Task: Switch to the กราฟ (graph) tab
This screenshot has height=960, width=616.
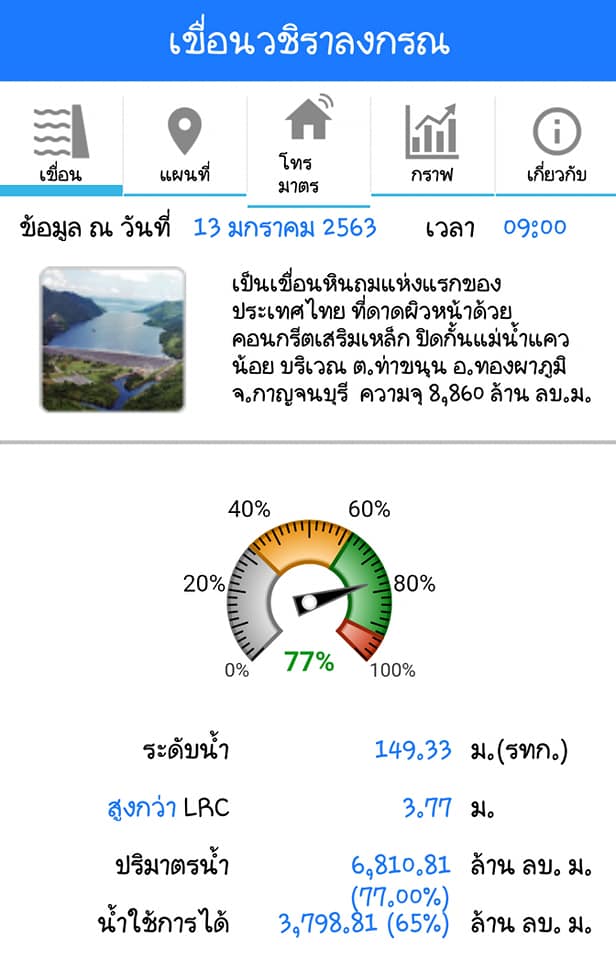Action: [432, 144]
